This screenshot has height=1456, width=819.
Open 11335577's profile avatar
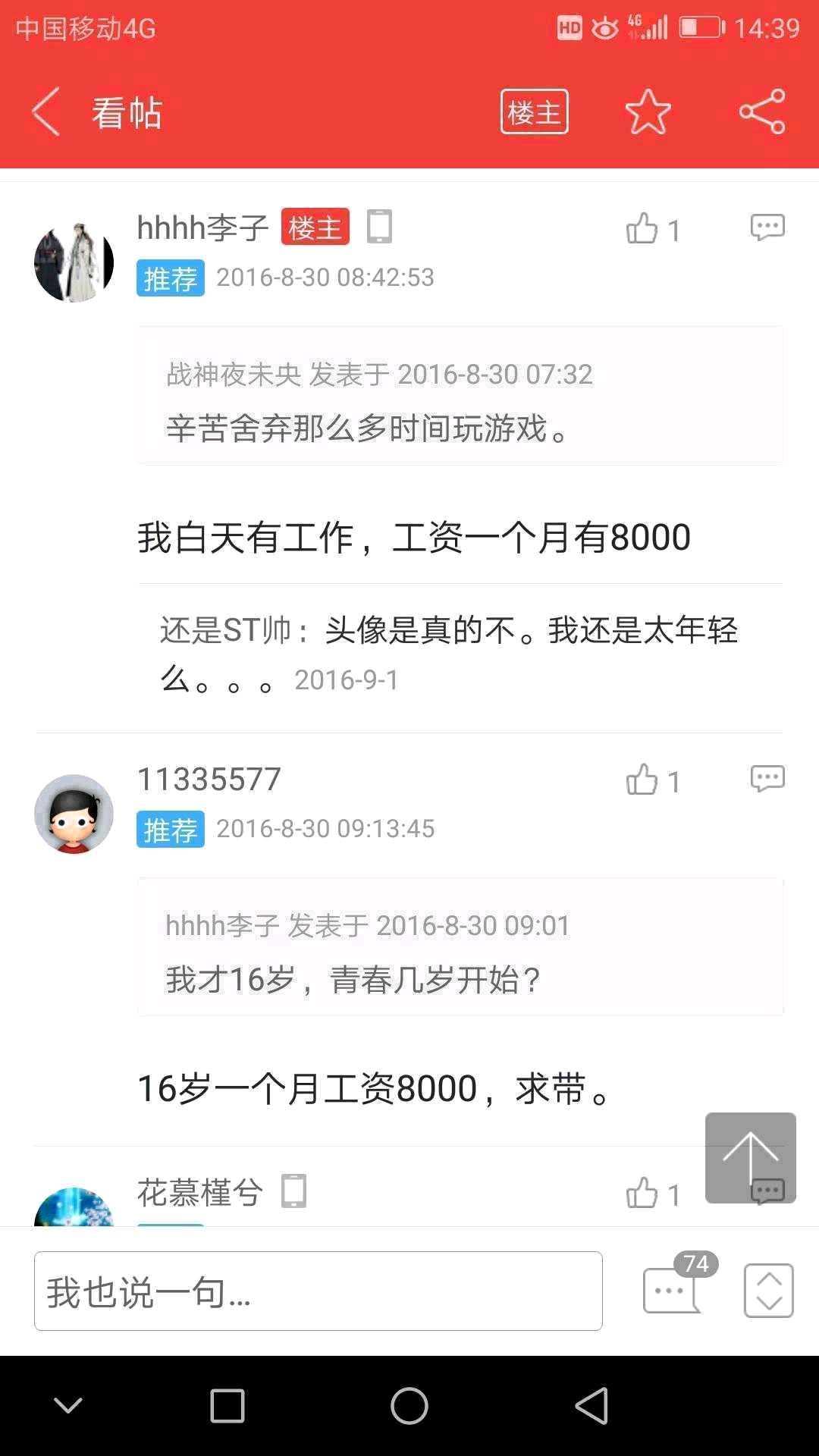pyautogui.click(x=74, y=814)
